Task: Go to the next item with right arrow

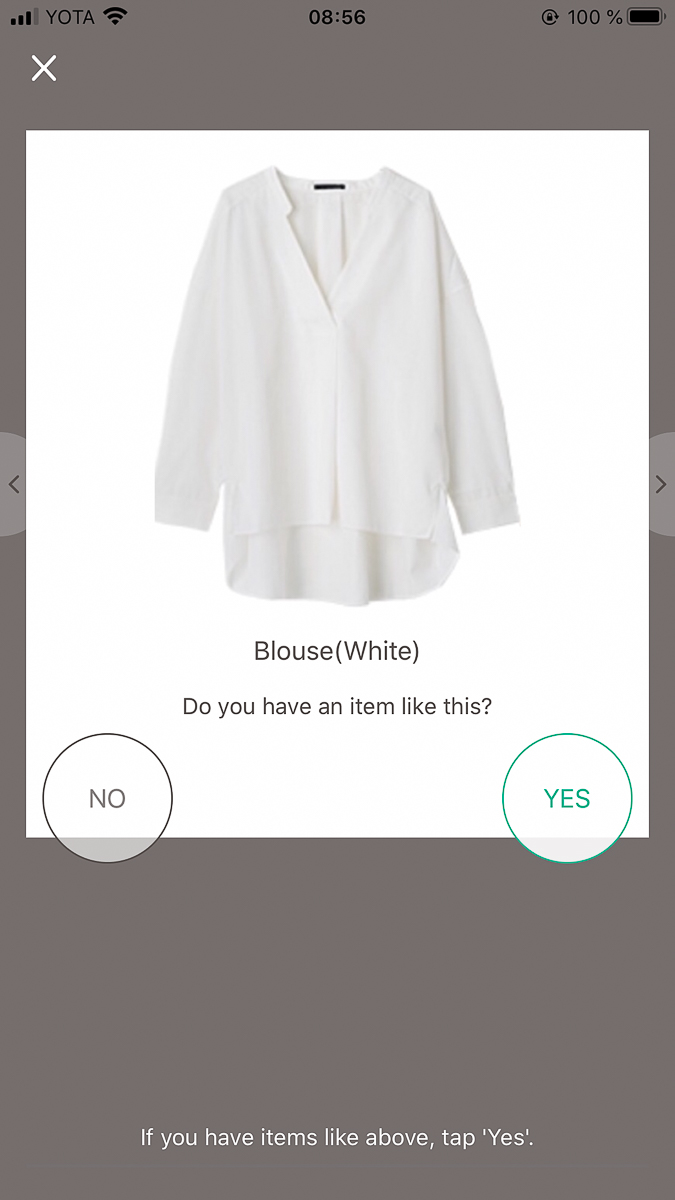Action: click(x=660, y=484)
